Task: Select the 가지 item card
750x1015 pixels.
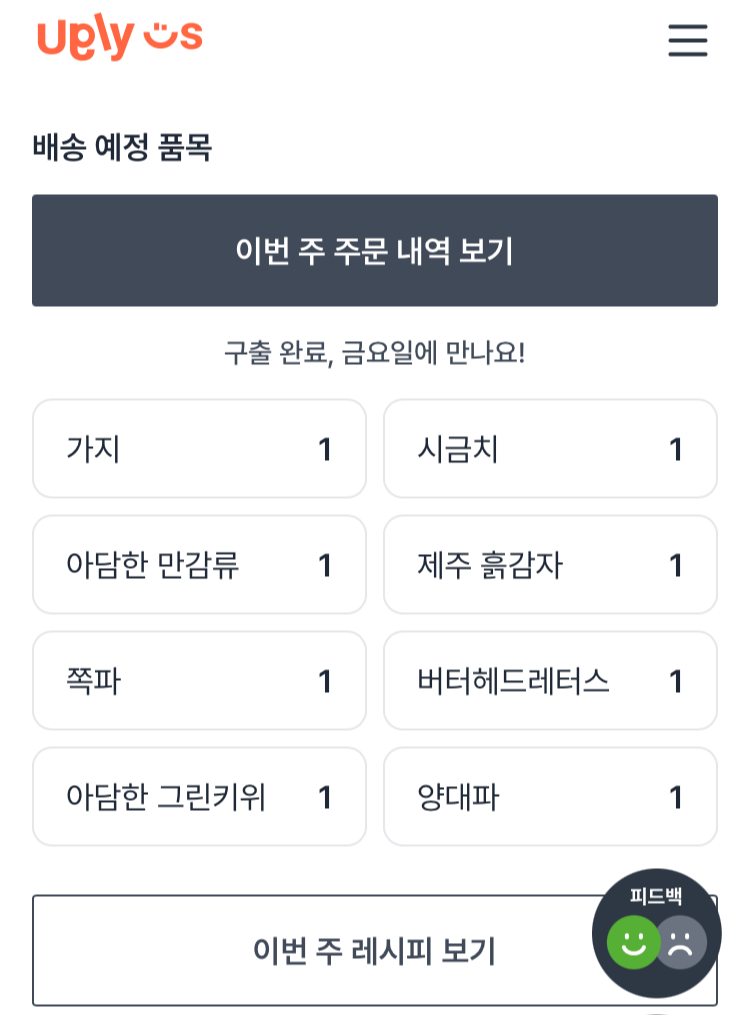Action: (x=199, y=448)
